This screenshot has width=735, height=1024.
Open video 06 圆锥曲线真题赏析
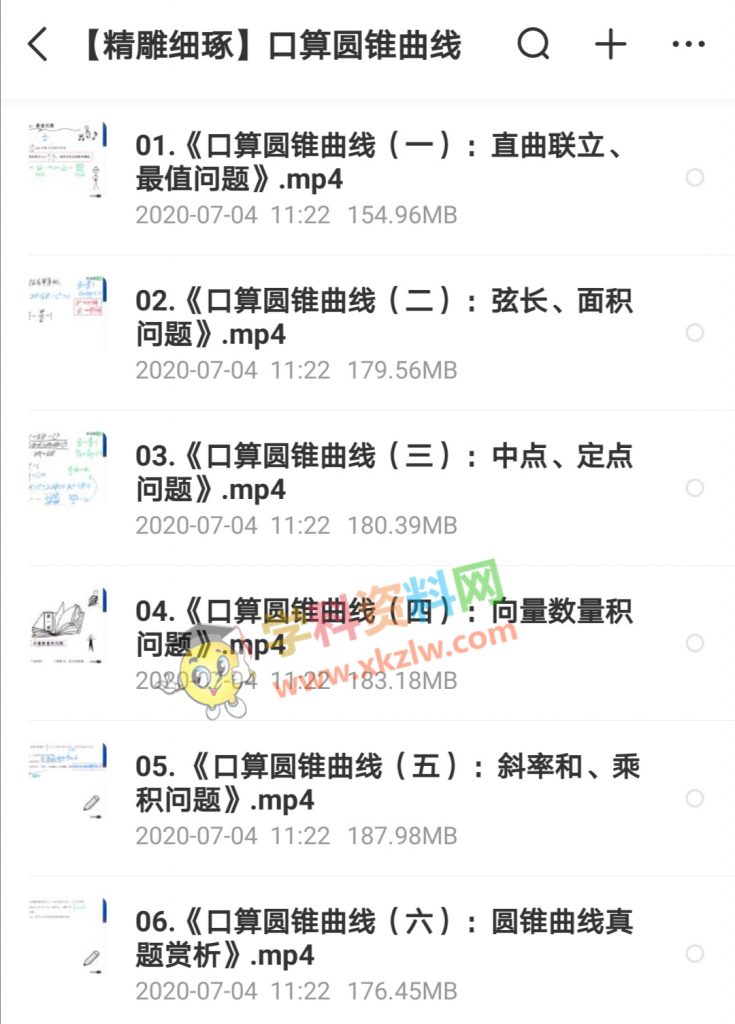click(x=380, y=938)
